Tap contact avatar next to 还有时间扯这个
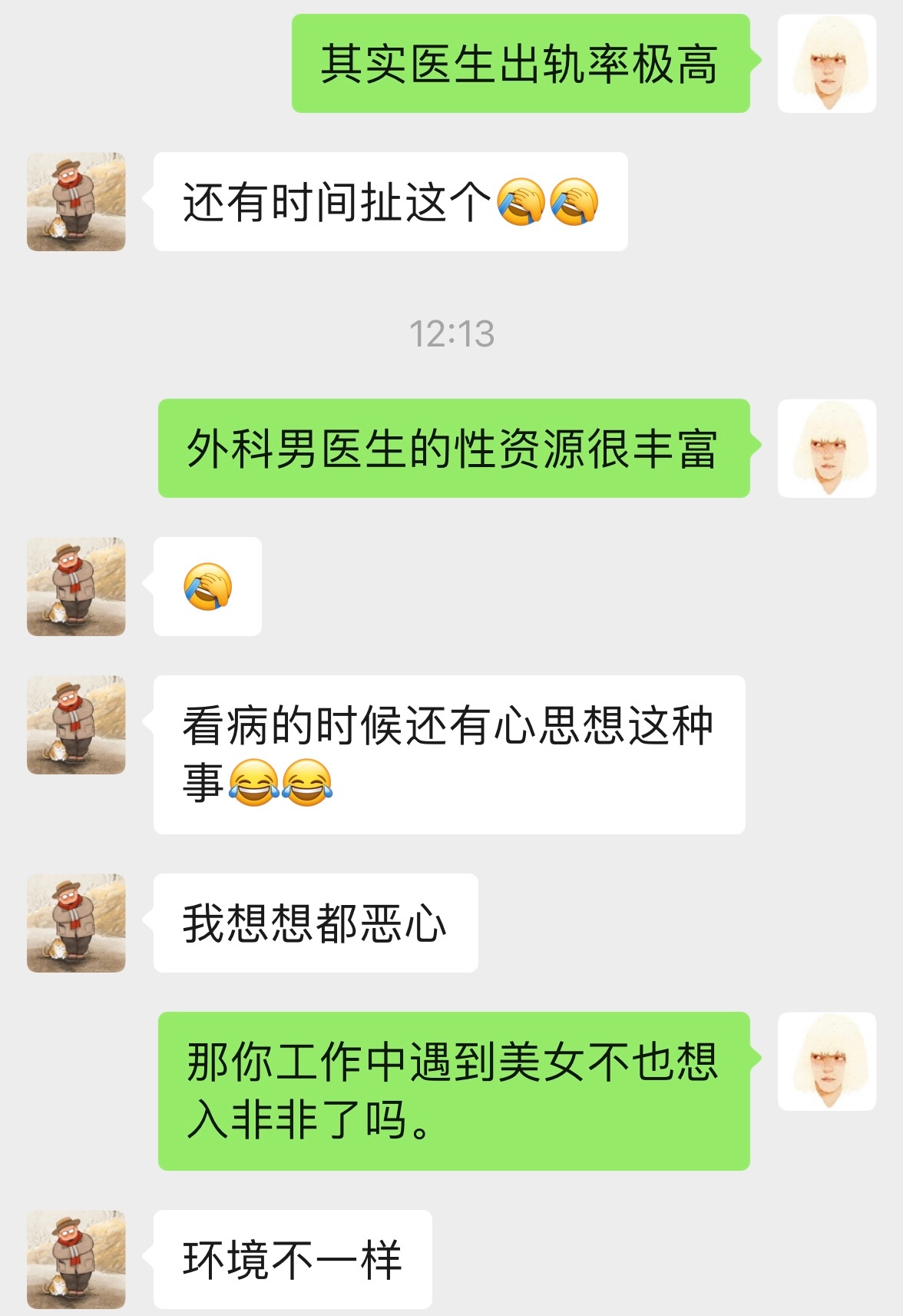903x1316 pixels. click(76, 201)
